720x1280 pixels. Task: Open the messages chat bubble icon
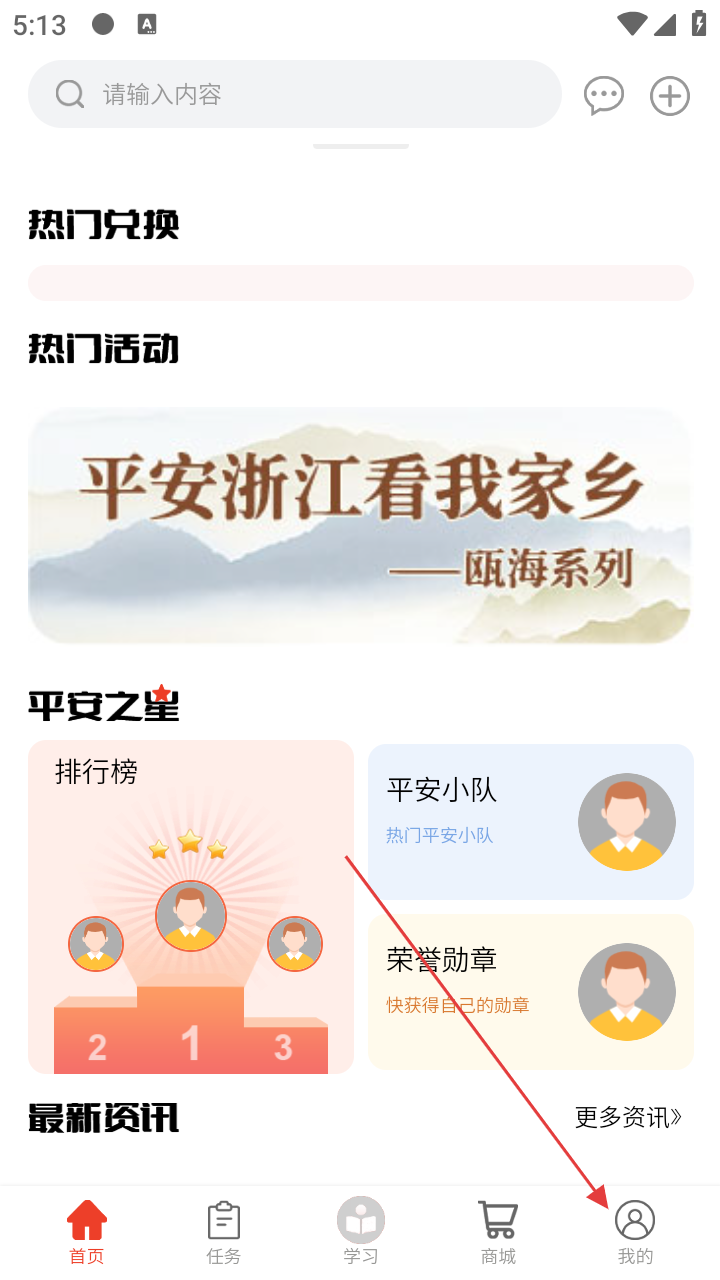coord(604,96)
